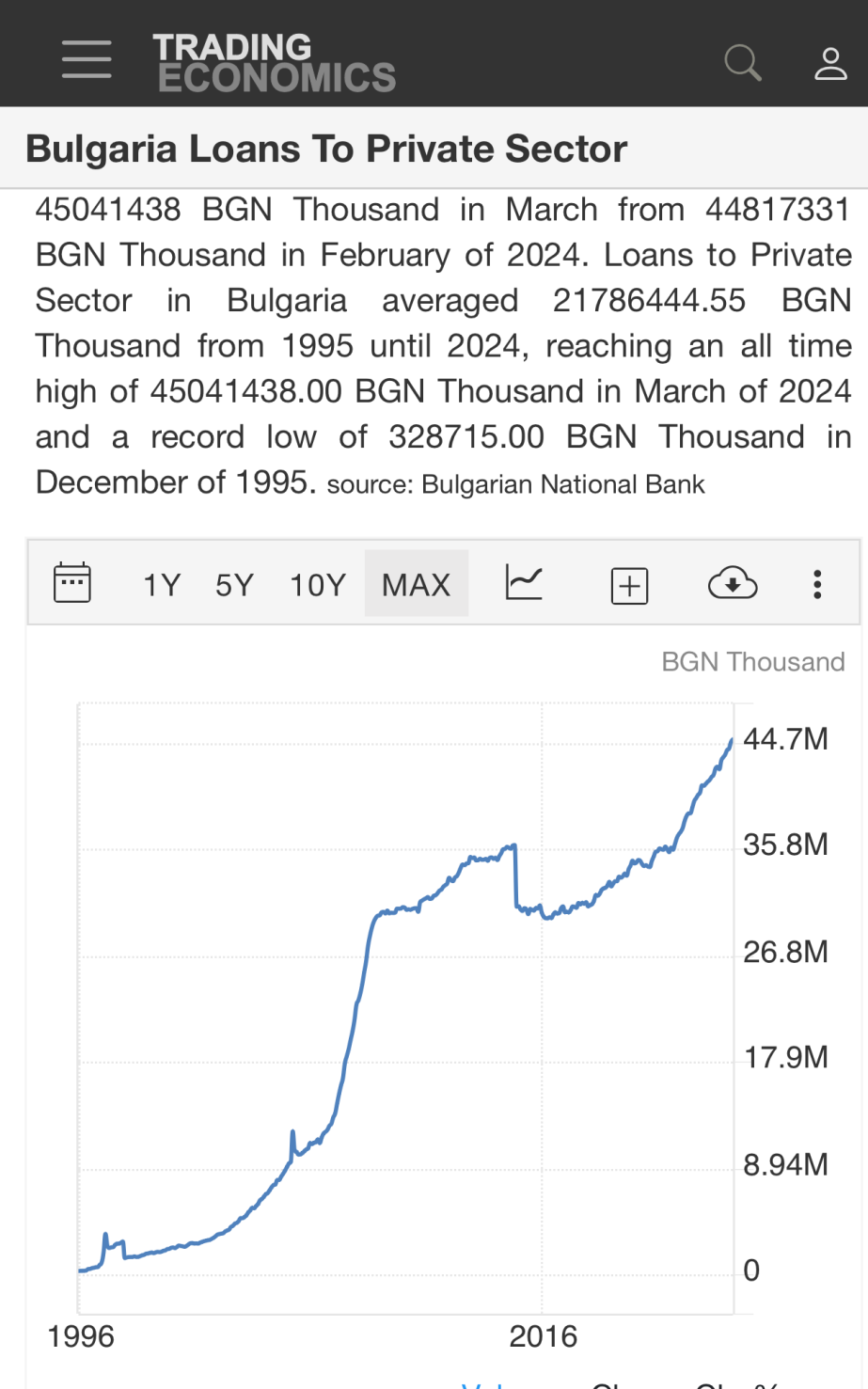Add a comparison indicator with plus icon

(x=629, y=585)
